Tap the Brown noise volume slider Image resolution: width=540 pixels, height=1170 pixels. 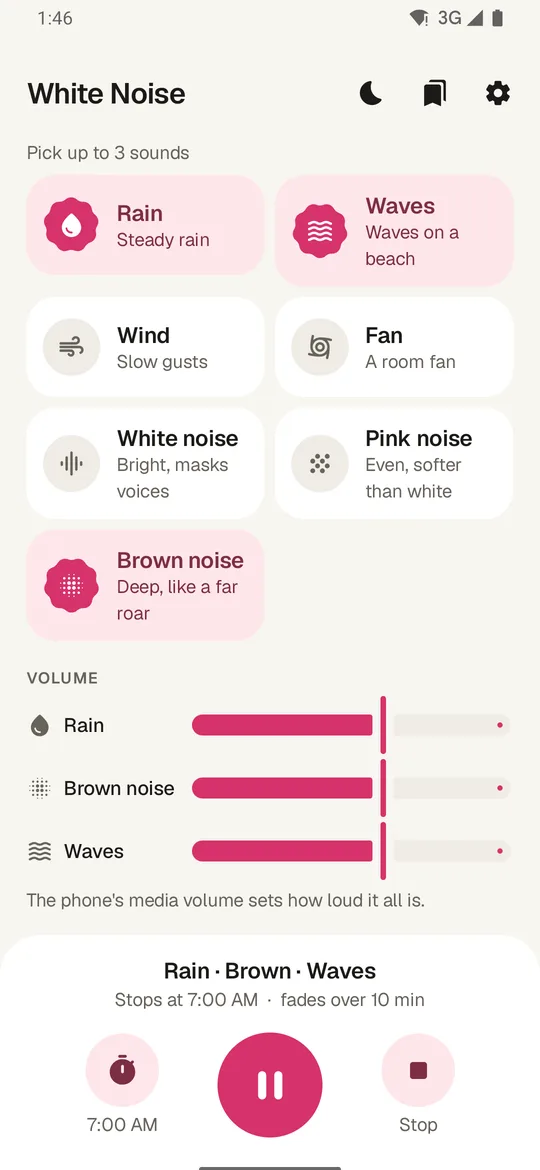(351, 788)
